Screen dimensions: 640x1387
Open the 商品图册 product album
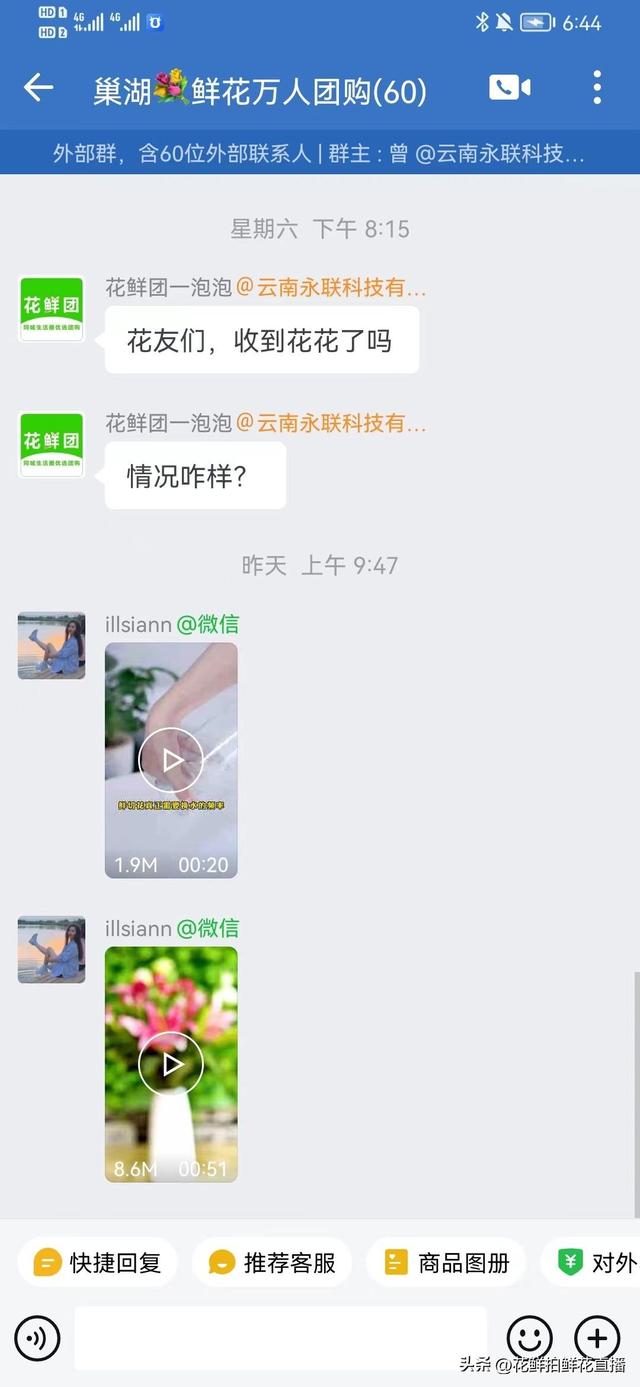click(446, 1263)
